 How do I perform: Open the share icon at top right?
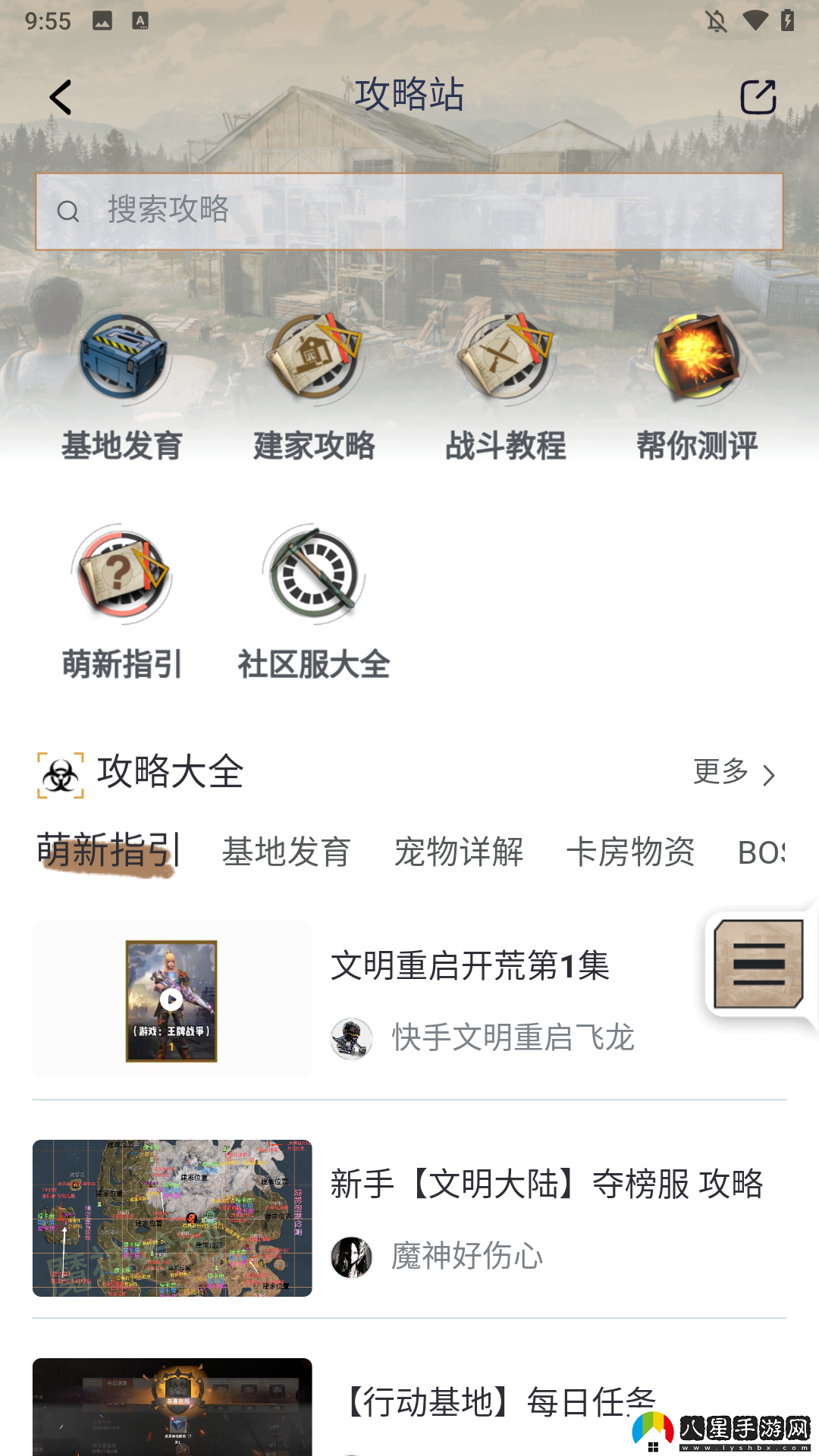coord(758,96)
